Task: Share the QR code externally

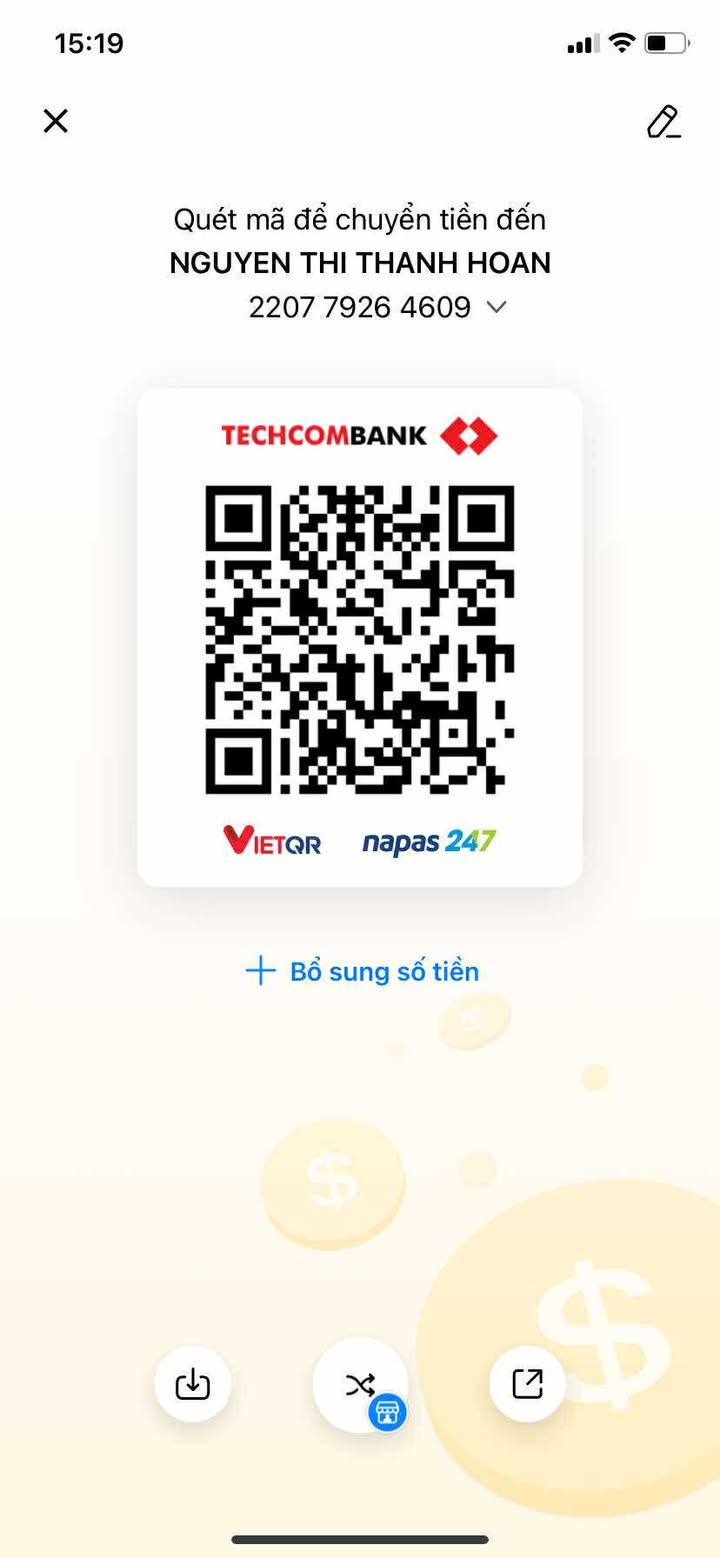Action: [x=527, y=1383]
